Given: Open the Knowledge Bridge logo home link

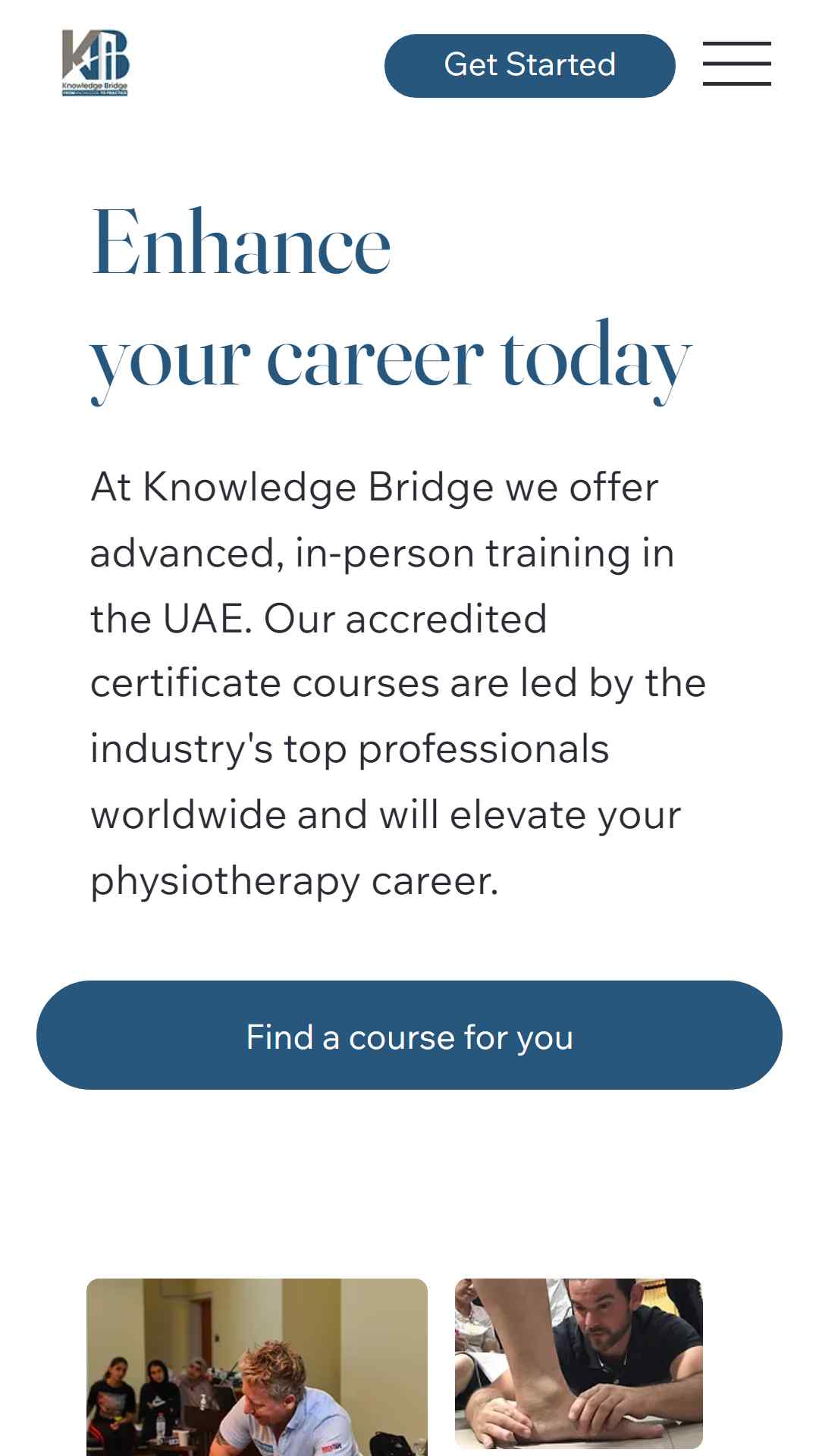Looking at the screenshot, I should [96, 63].
